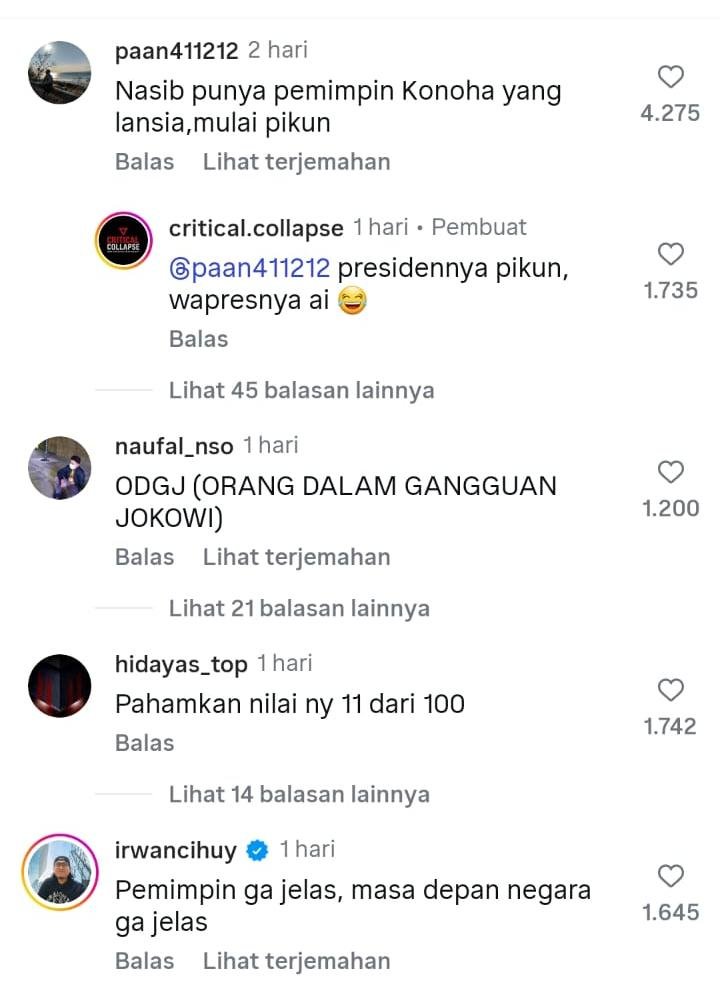720x995 pixels.
Task: Reply to naufal_nso's comment
Action: click(144, 557)
